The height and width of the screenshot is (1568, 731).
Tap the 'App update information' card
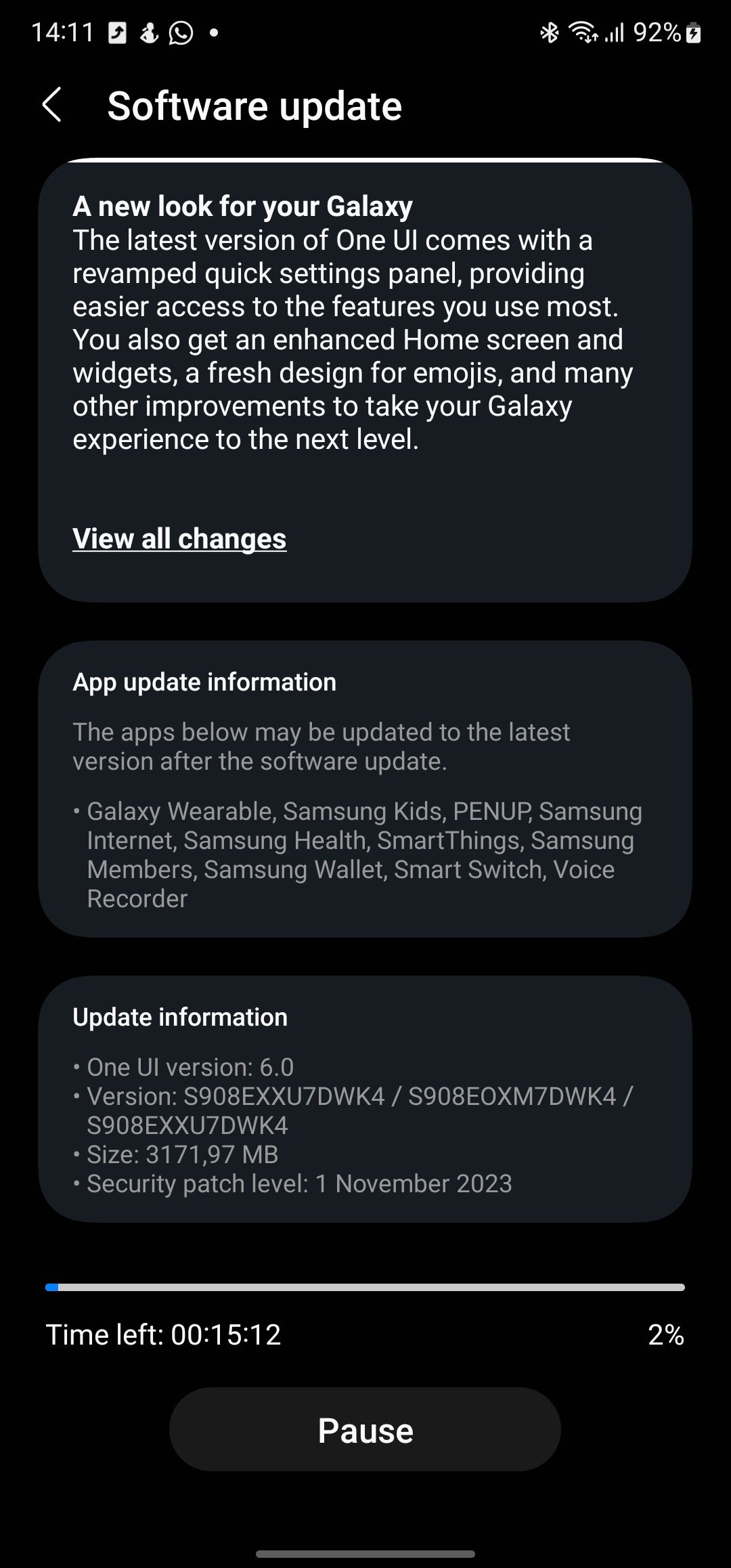(x=365, y=789)
